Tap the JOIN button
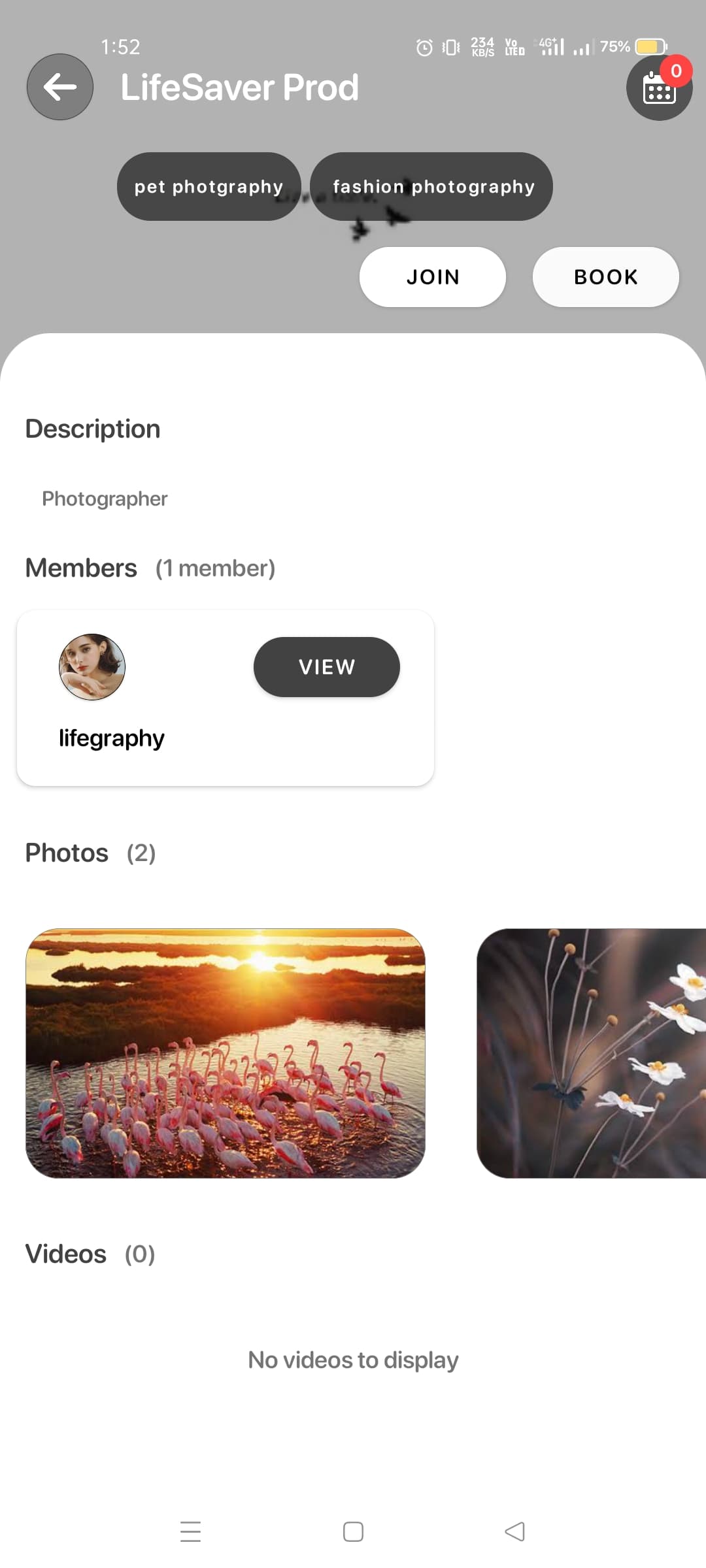This screenshot has height=1568, width=706. click(432, 276)
